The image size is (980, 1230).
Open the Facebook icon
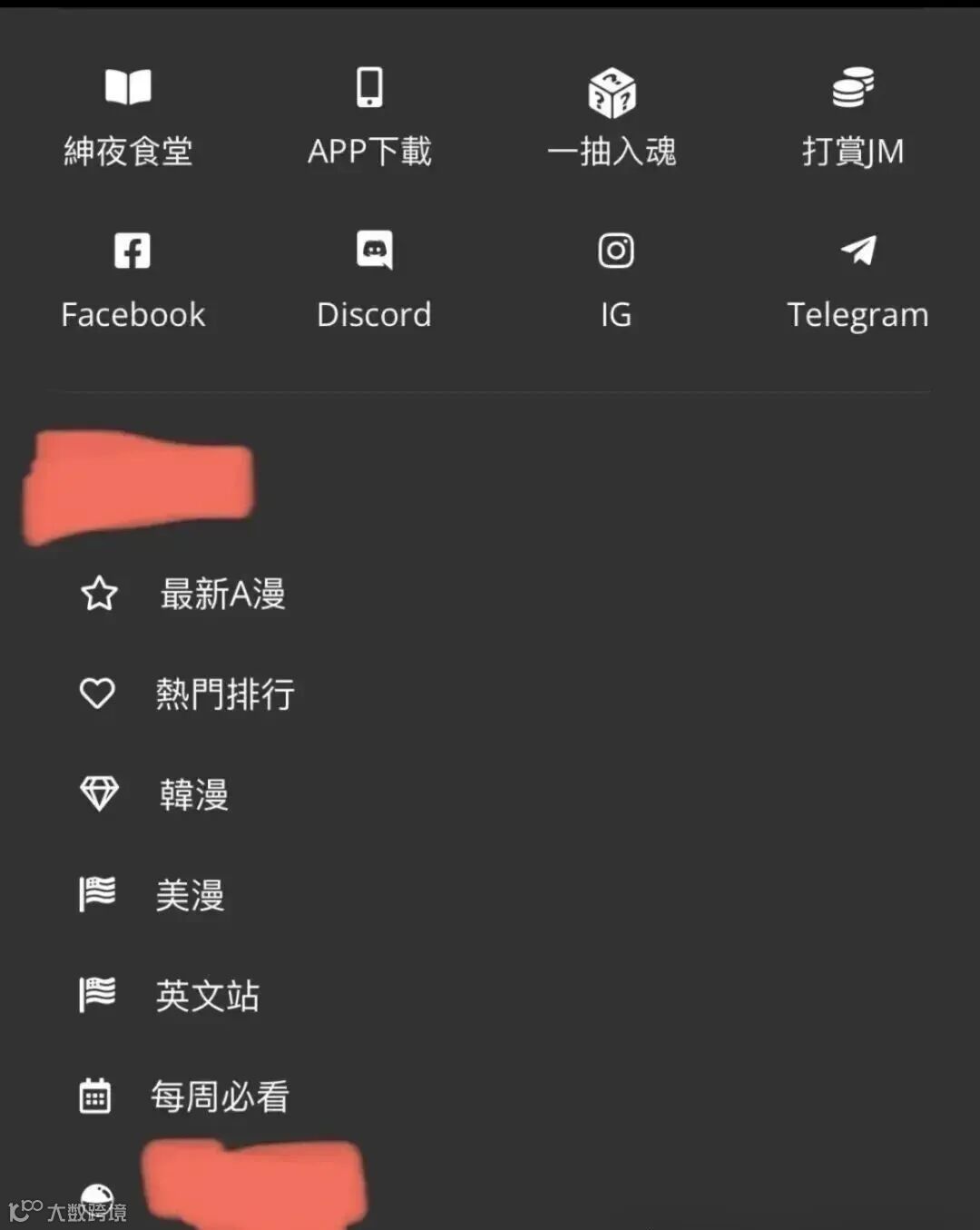click(x=132, y=249)
